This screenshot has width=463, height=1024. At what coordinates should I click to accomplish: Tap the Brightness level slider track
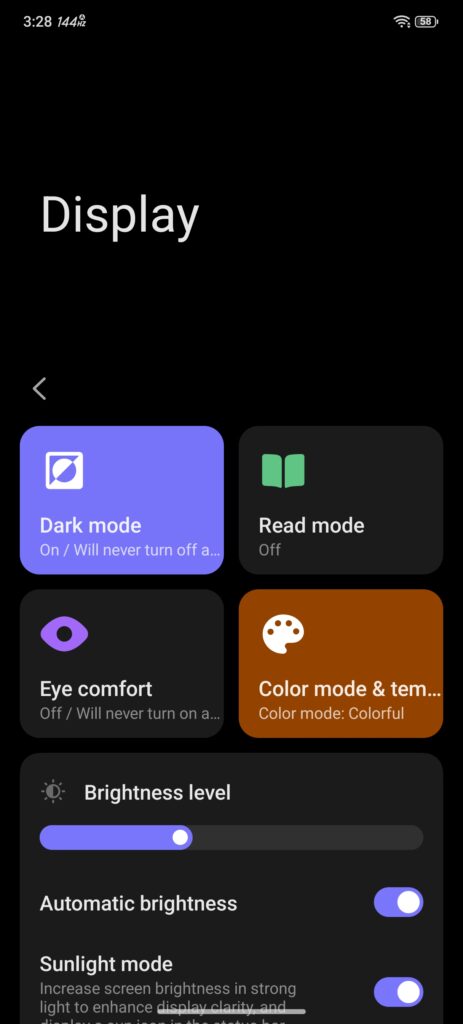click(x=231, y=837)
